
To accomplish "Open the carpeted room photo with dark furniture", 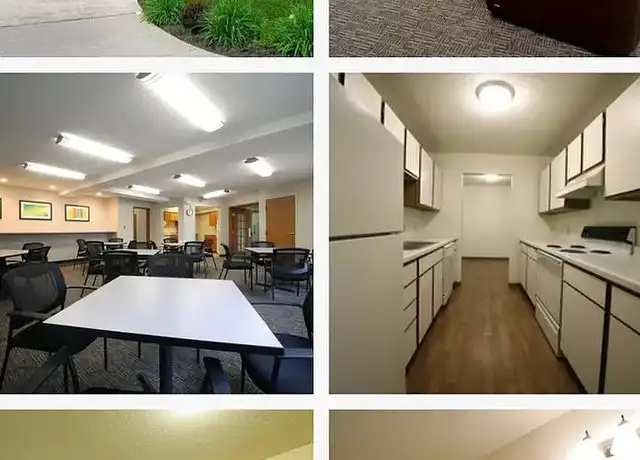I will click(x=484, y=27).
